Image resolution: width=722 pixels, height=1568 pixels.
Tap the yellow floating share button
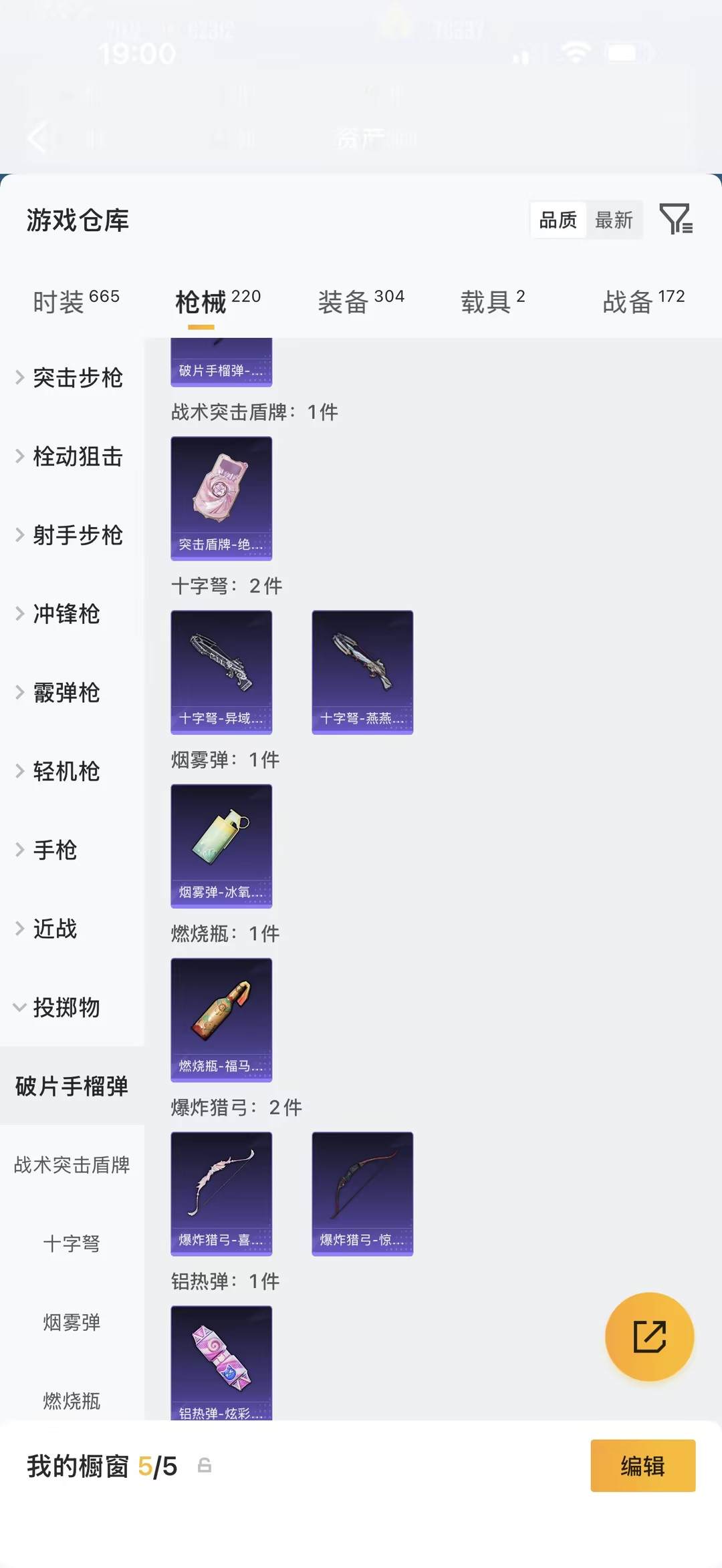pos(649,1336)
